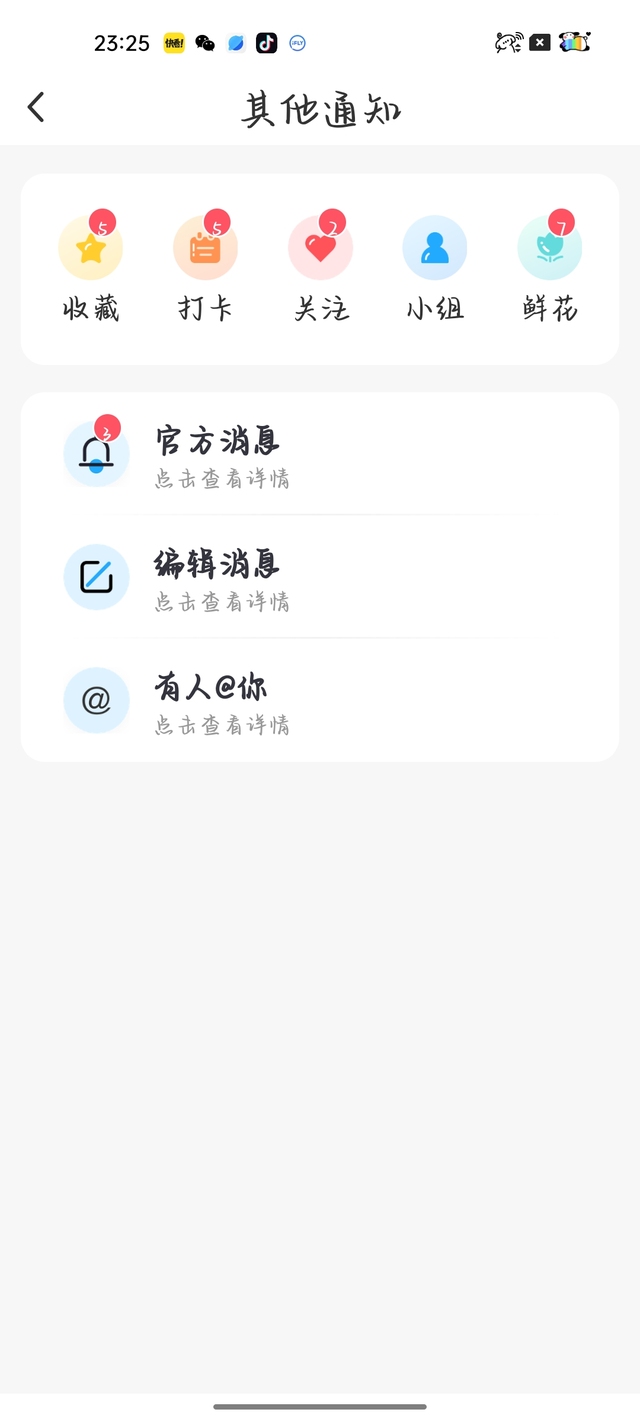640x1422 pixels.
Task: Open the 有人@你 row
Action: 320,700
